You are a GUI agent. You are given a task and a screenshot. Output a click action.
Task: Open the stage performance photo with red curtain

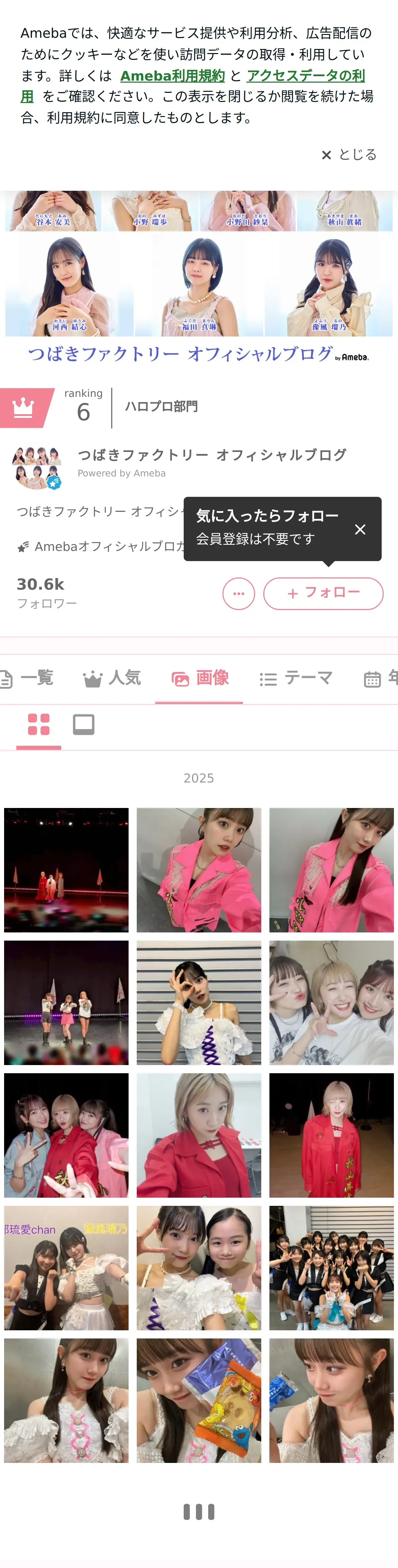[x=66, y=870]
